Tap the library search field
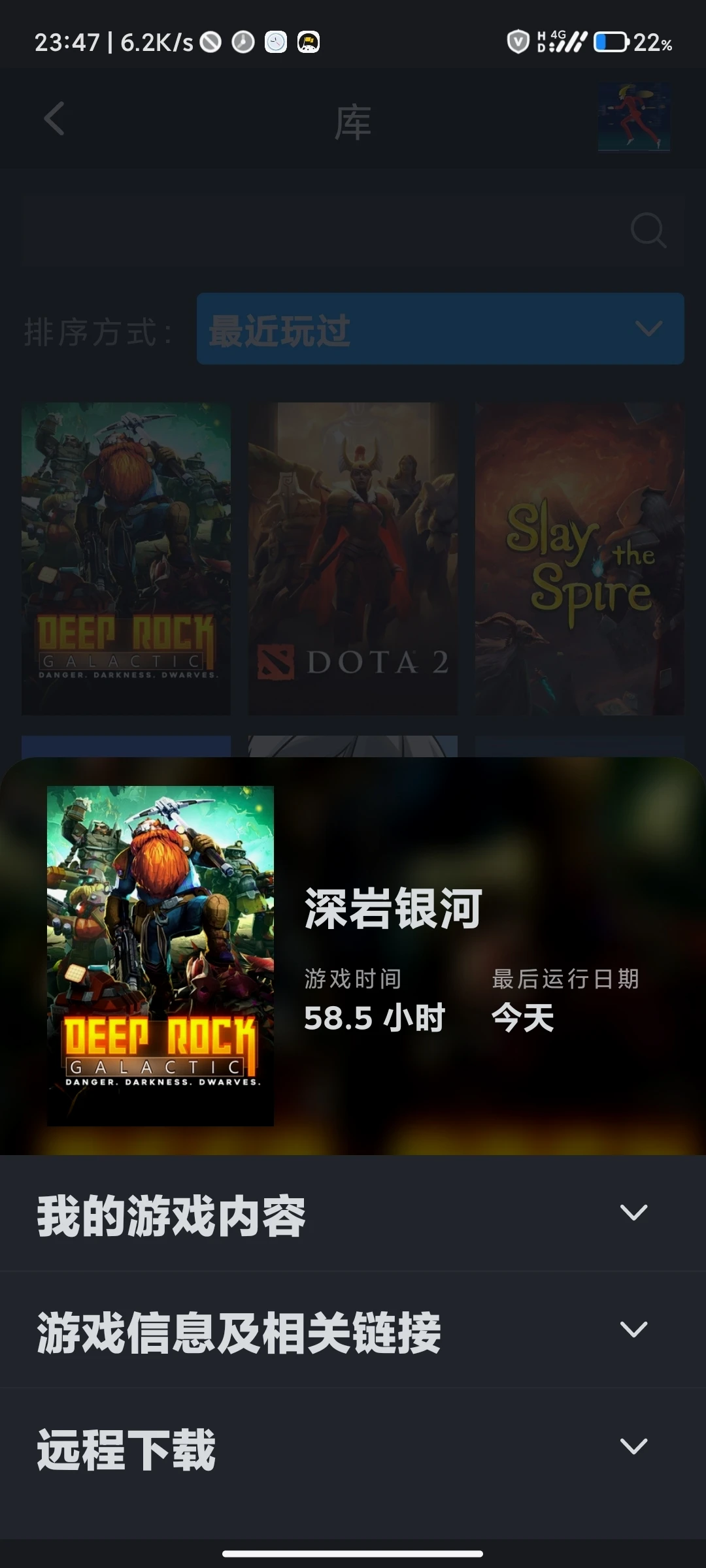706x1568 pixels. click(327, 230)
